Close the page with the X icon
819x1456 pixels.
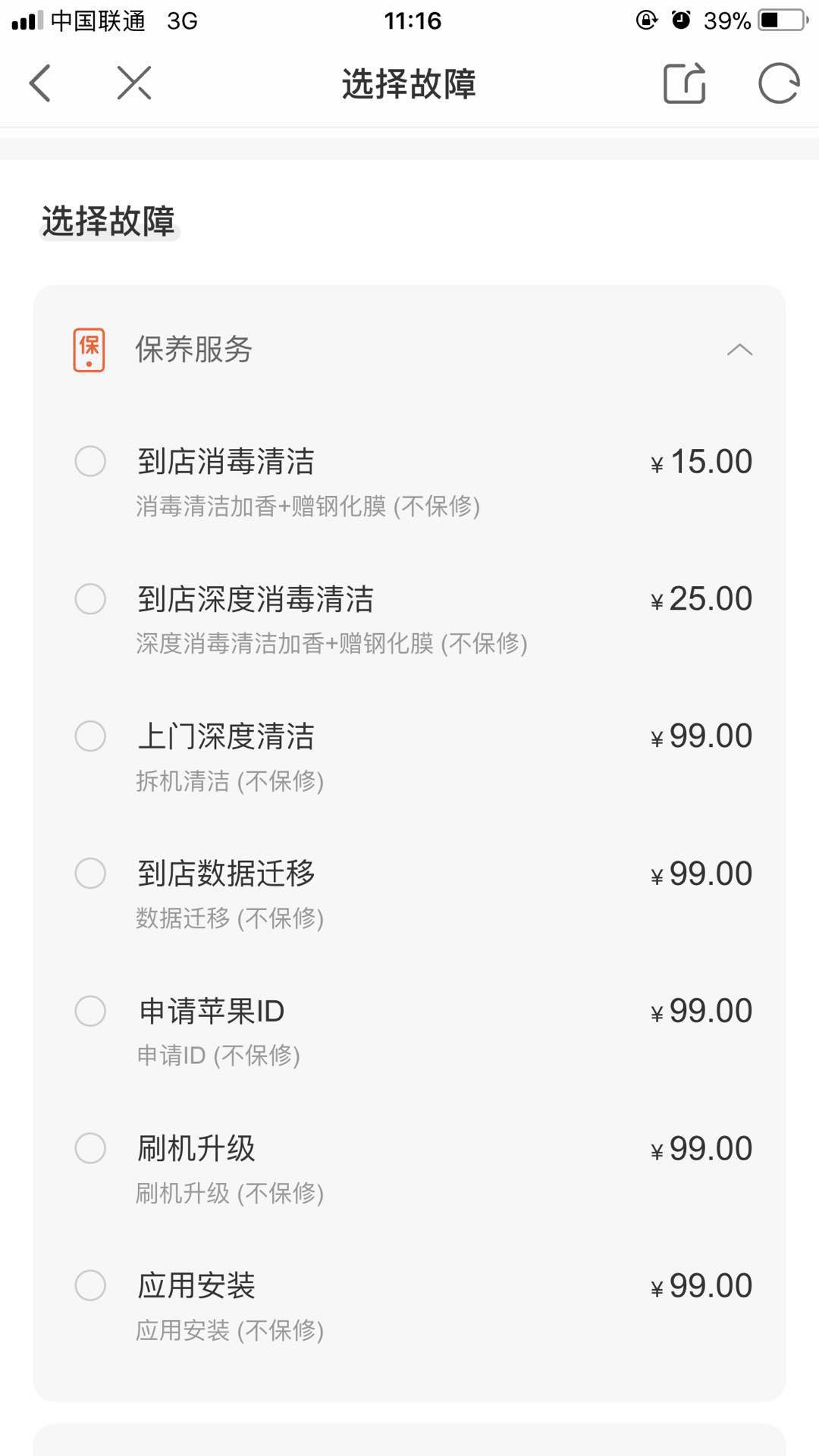[134, 83]
